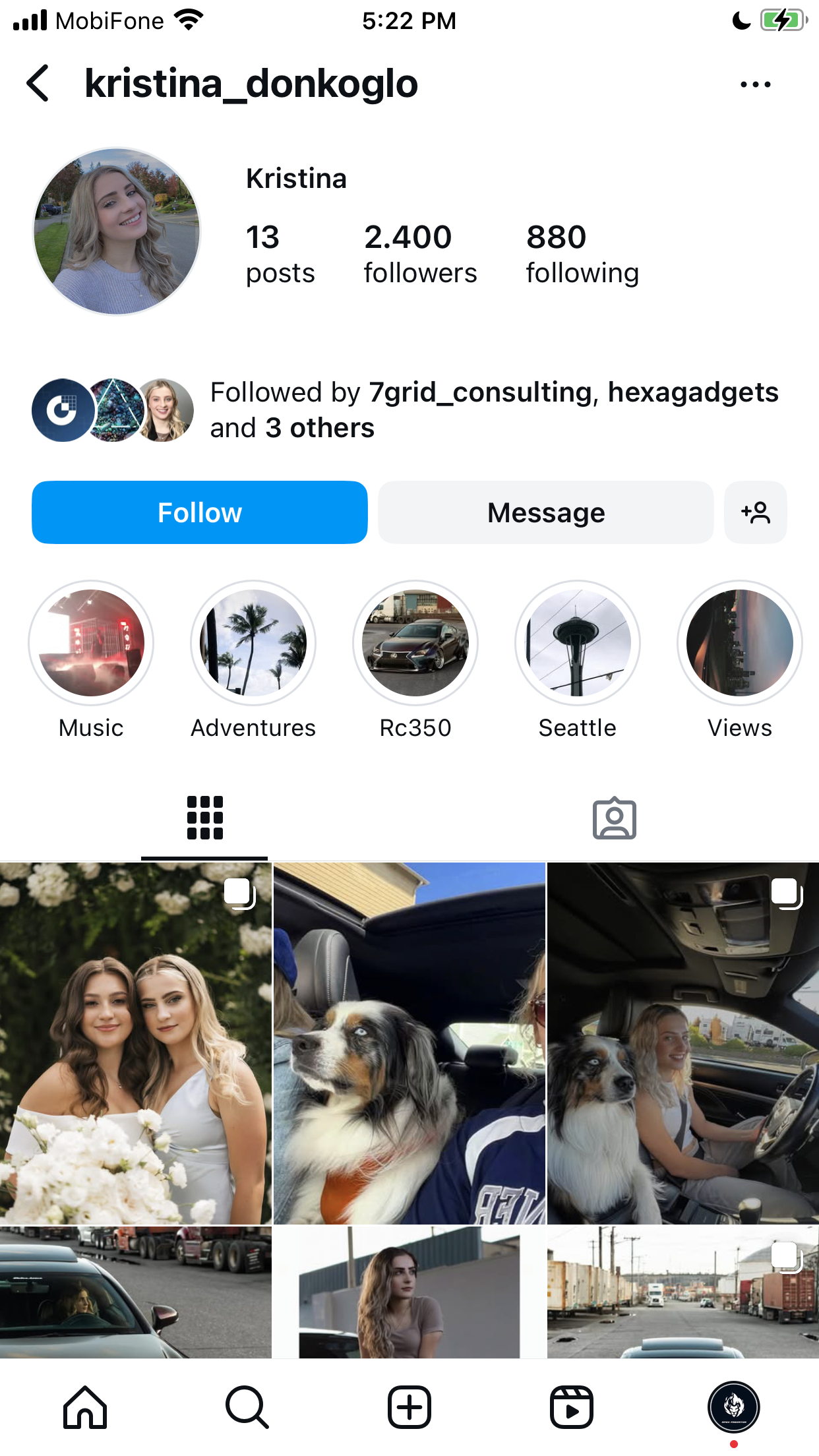The image size is (819, 1456).
Task: Switch to the Reels tab
Action: click(x=572, y=1407)
